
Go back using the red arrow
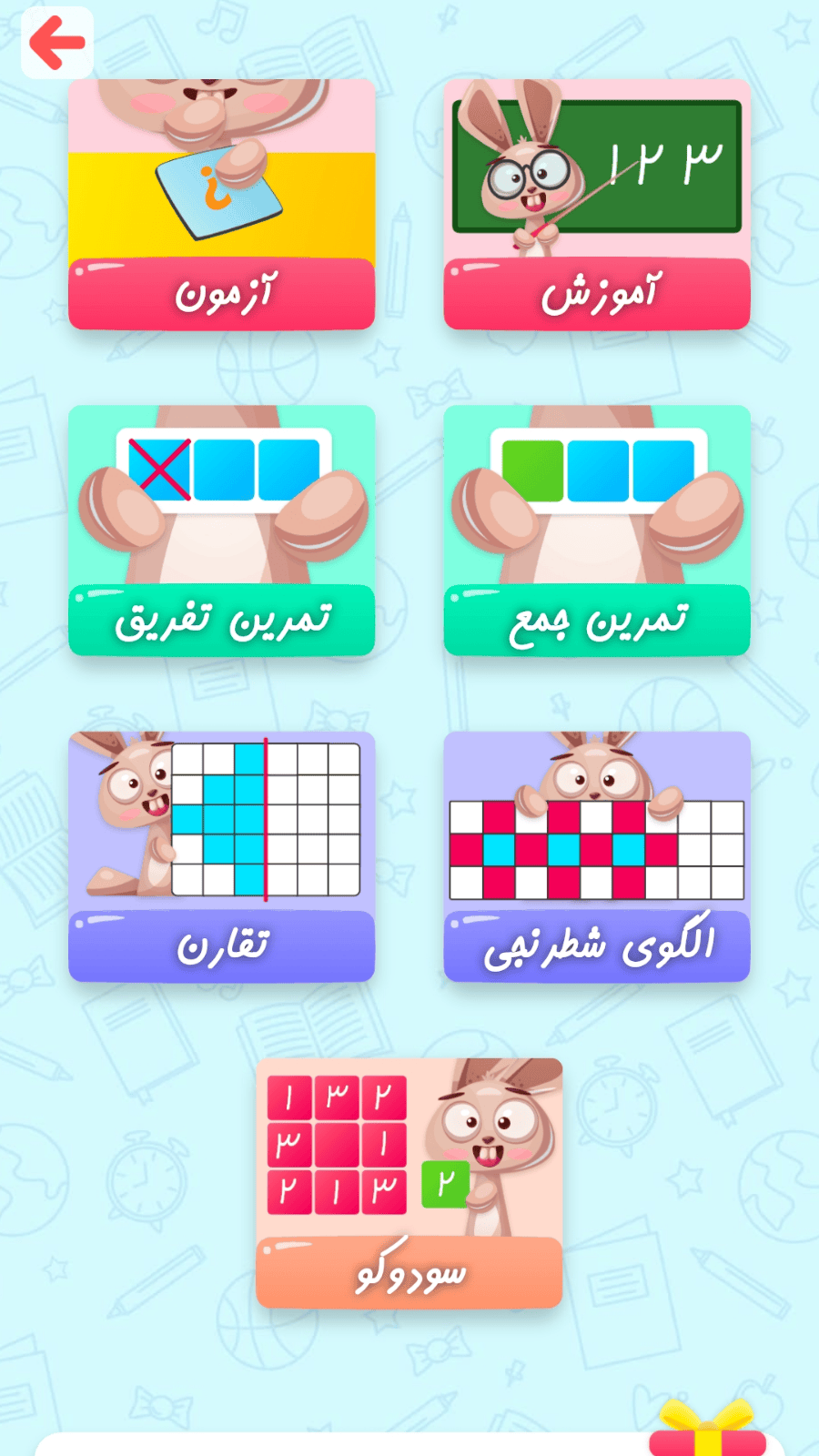56,42
